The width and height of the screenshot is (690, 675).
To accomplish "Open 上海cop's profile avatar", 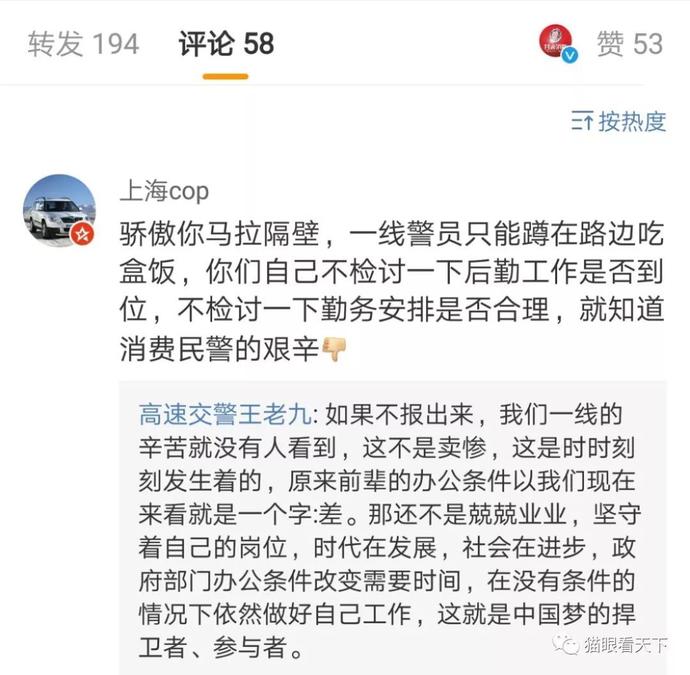I will 59,210.
